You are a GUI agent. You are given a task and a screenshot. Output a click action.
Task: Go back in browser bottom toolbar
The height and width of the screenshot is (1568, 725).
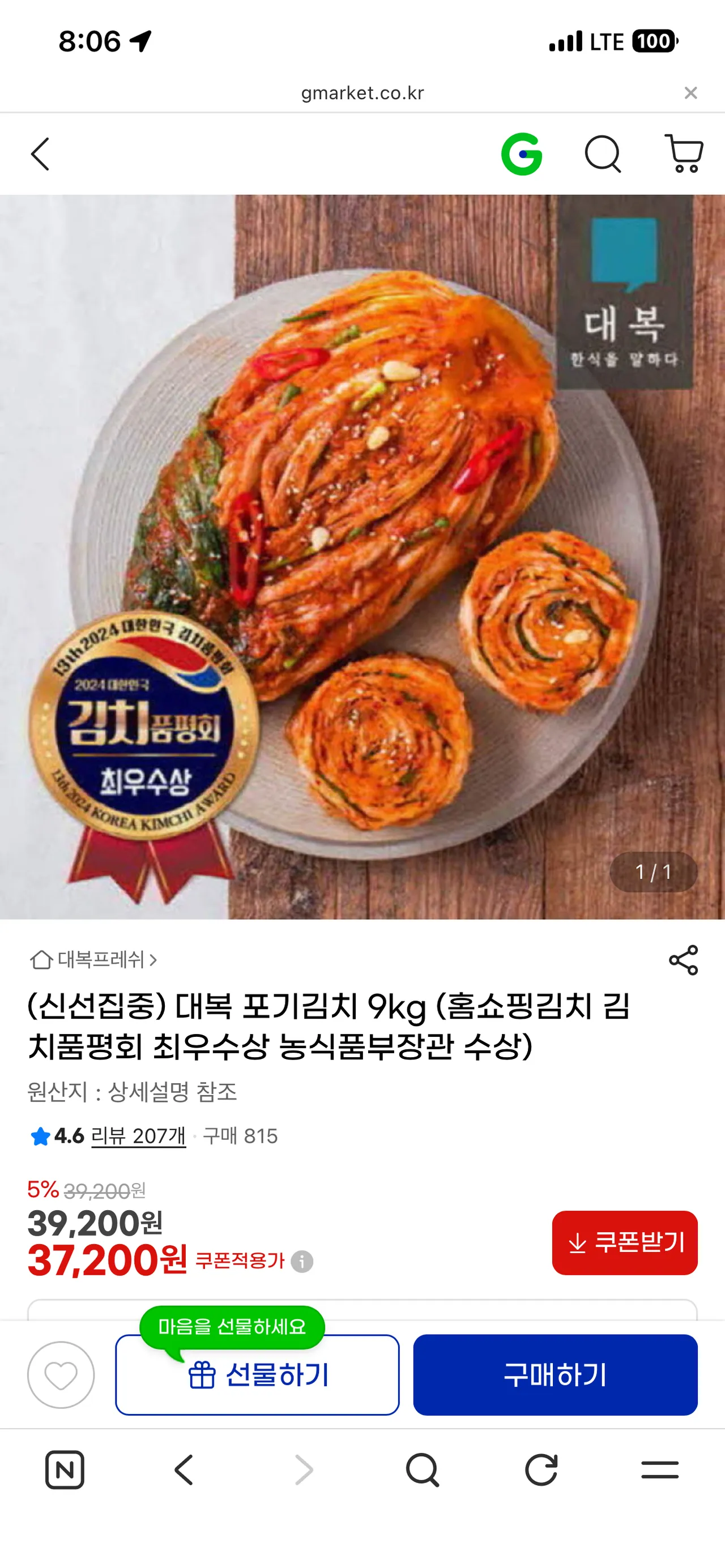(x=184, y=1470)
